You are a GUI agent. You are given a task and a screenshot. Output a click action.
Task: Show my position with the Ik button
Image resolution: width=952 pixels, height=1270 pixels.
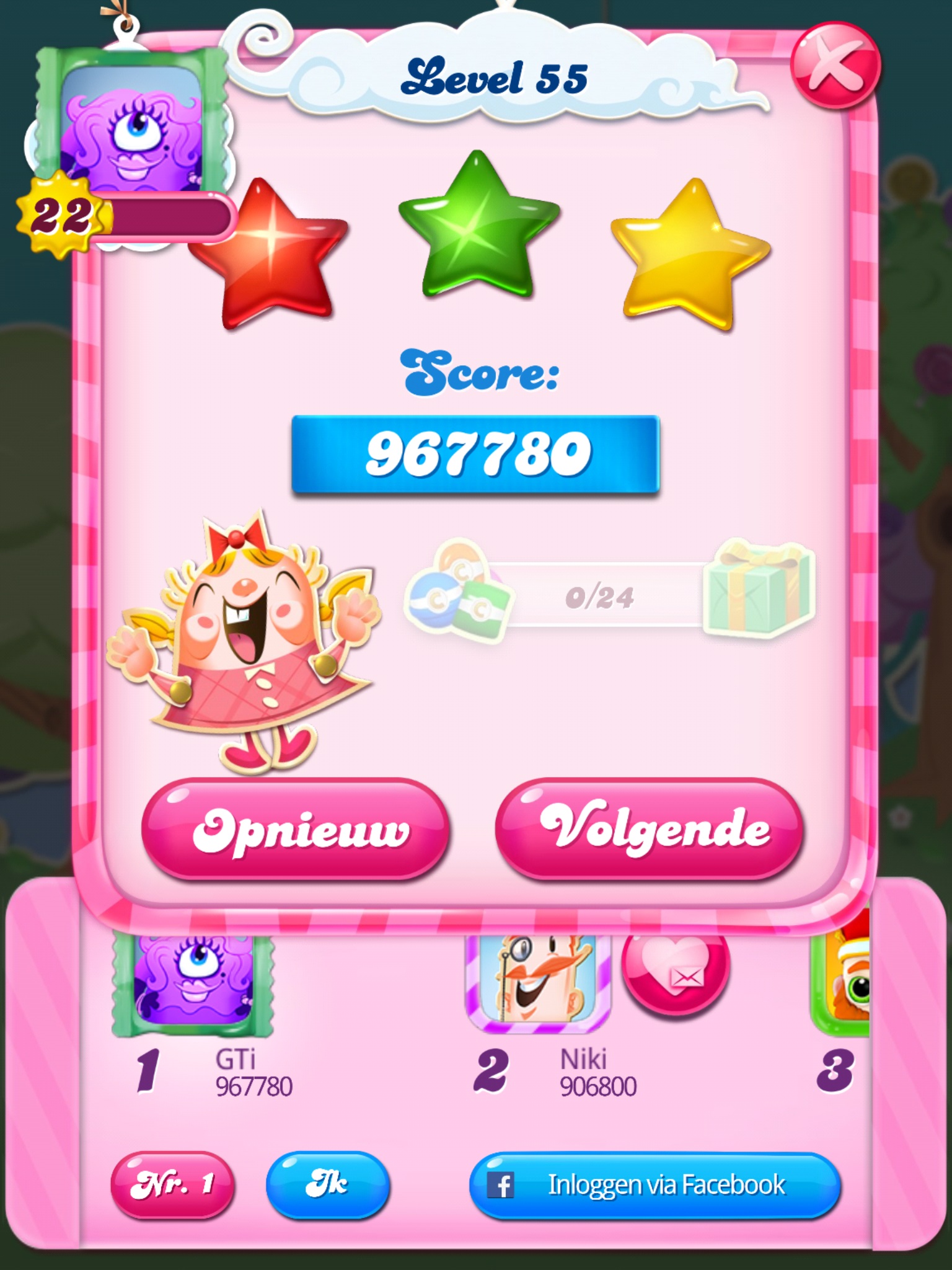click(x=327, y=1184)
